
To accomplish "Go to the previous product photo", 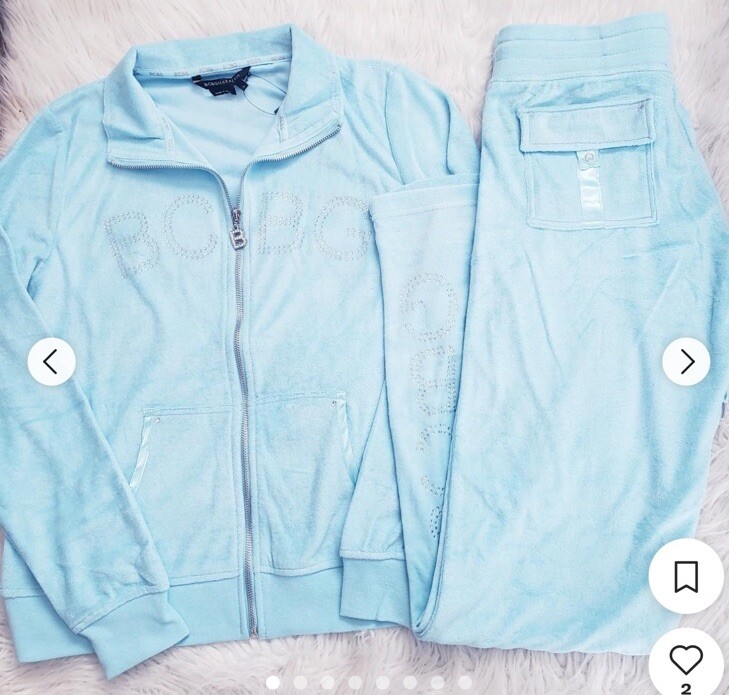I will [x=51, y=361].
